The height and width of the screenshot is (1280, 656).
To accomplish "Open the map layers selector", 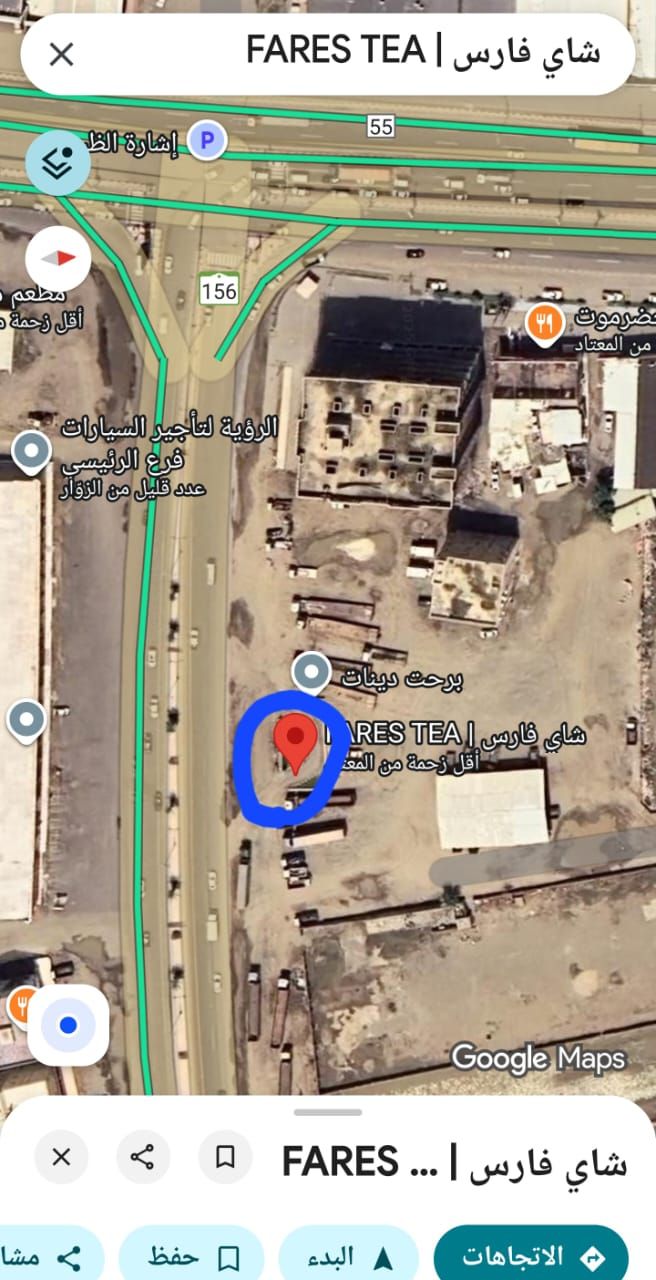I will click(57, 163).
